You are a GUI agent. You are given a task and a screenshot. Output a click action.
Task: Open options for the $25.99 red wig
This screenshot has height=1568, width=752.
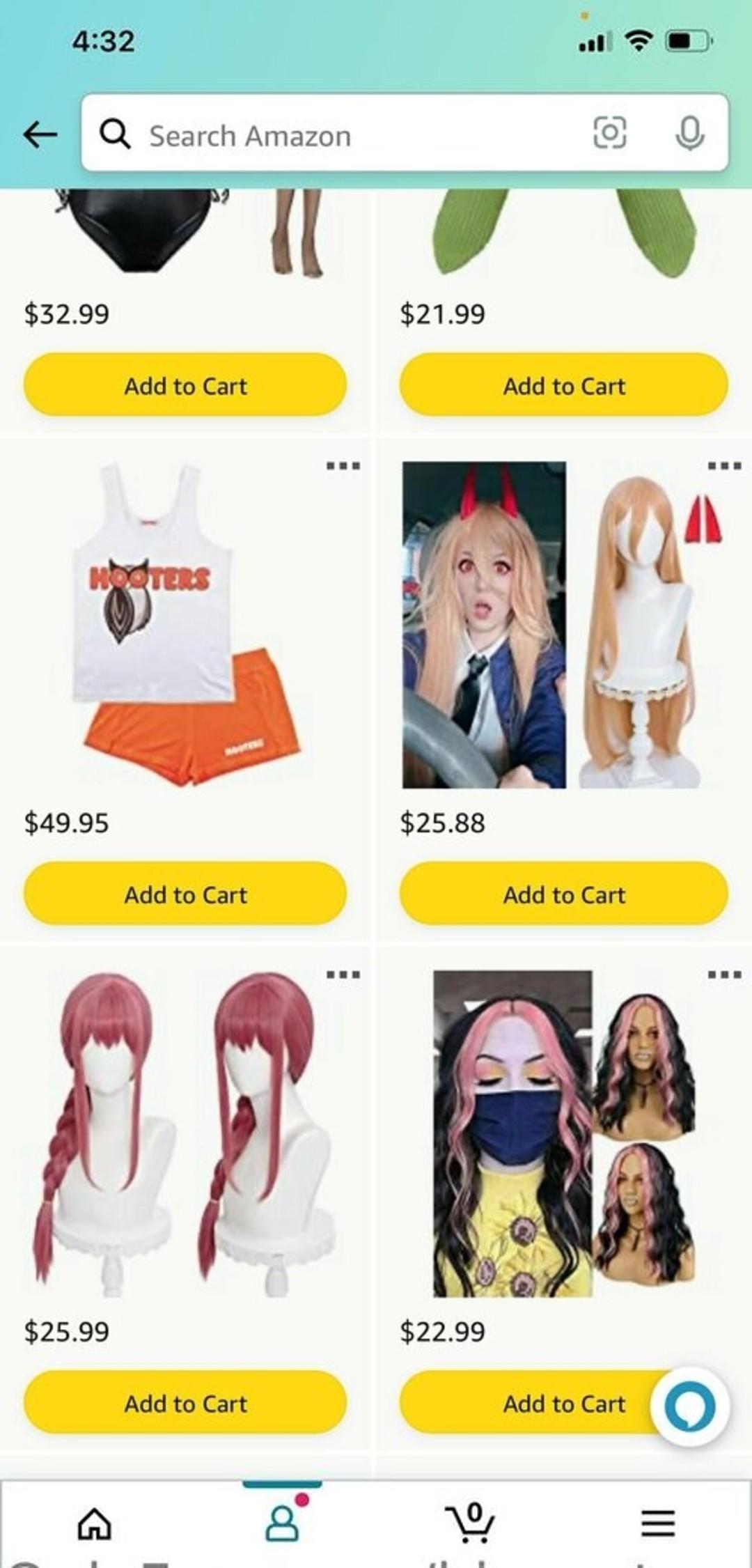(x=343, y=974)
